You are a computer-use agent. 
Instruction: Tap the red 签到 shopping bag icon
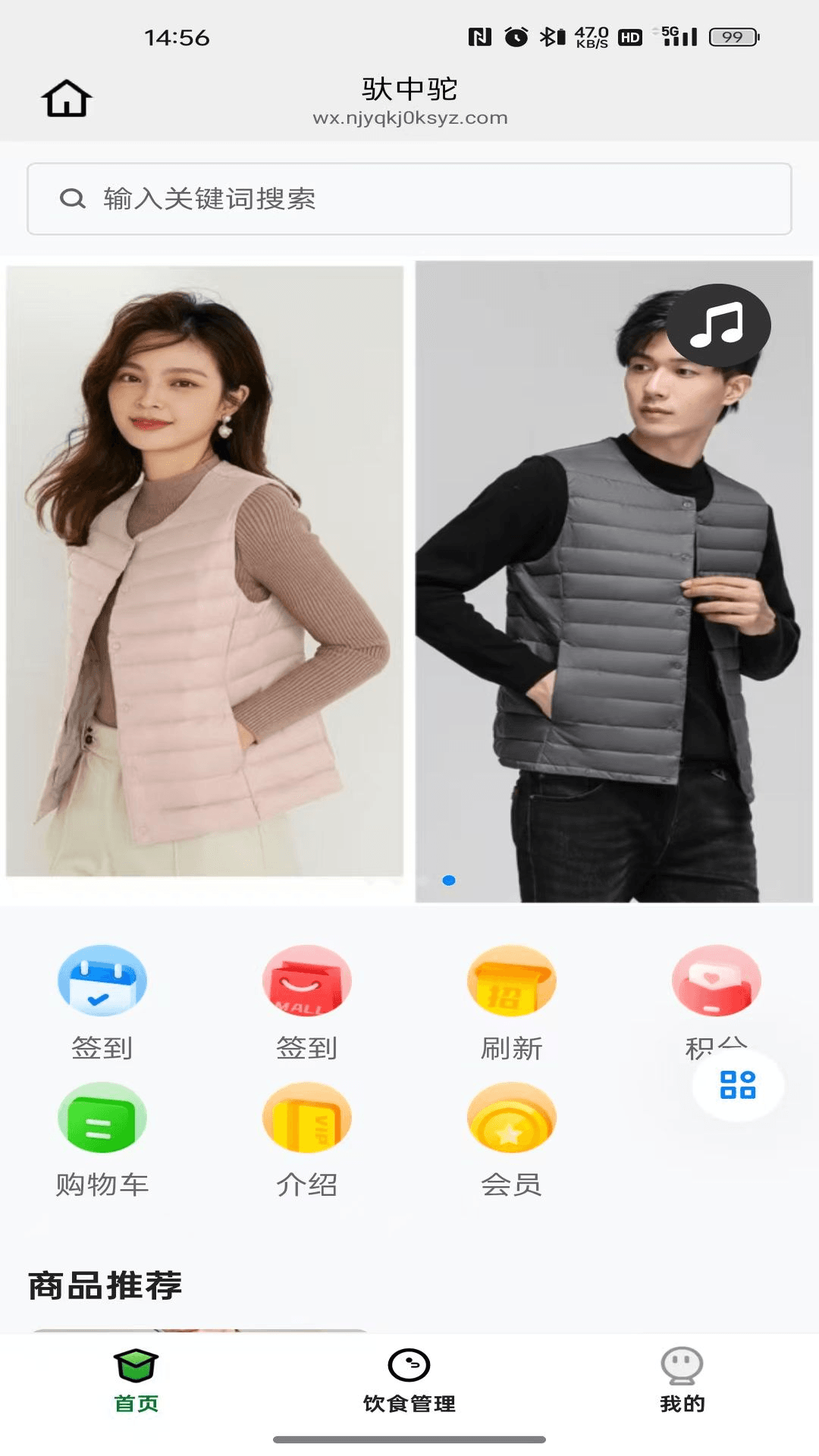[x=307, y=981]
